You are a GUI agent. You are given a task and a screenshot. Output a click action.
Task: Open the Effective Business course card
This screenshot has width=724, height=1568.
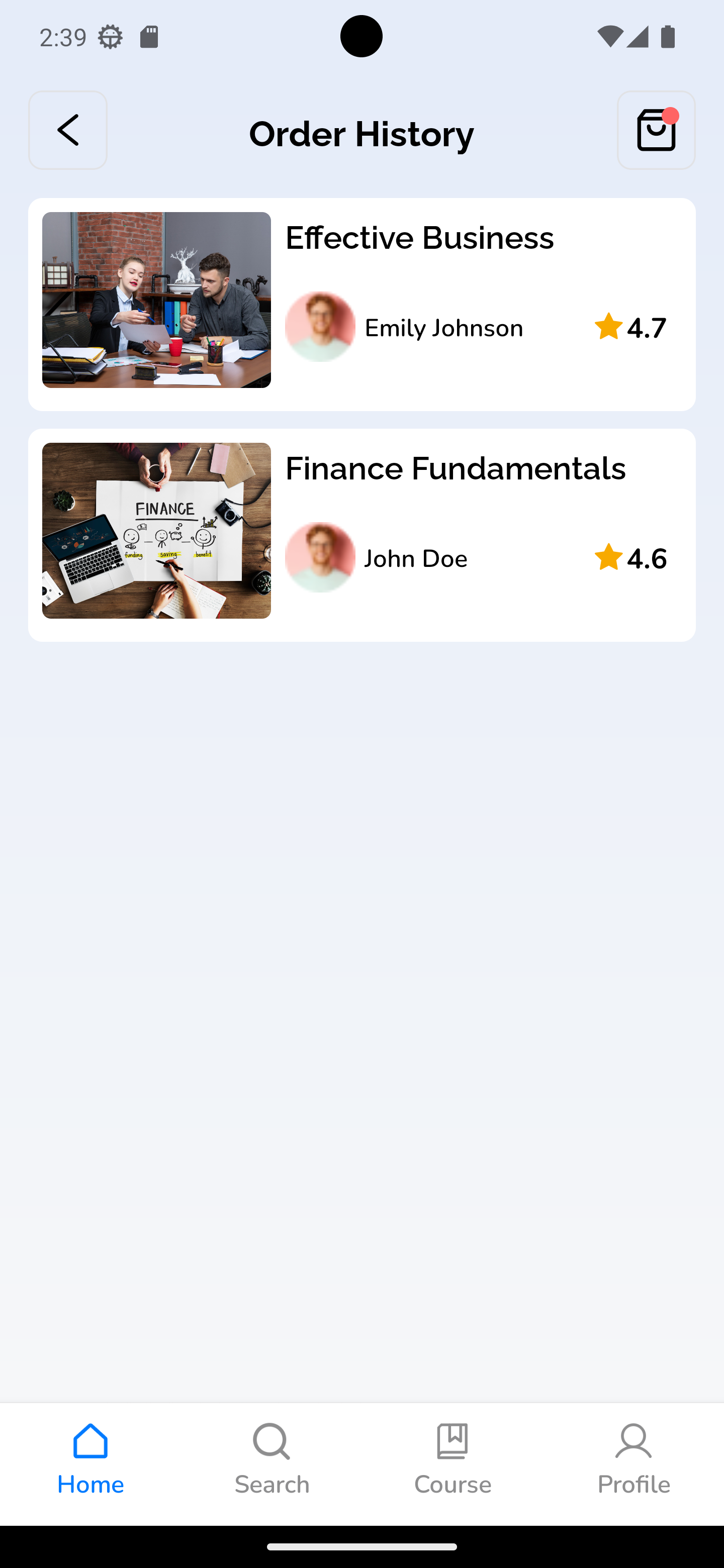pyautogui.click(x=361, y=304)
